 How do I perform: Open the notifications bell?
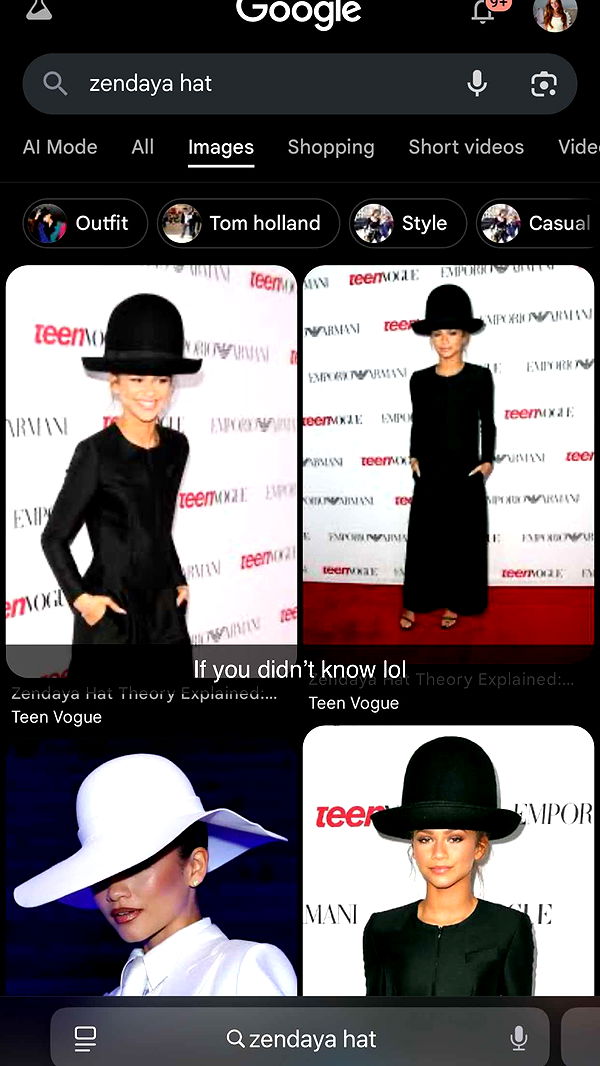click(484, 12)
